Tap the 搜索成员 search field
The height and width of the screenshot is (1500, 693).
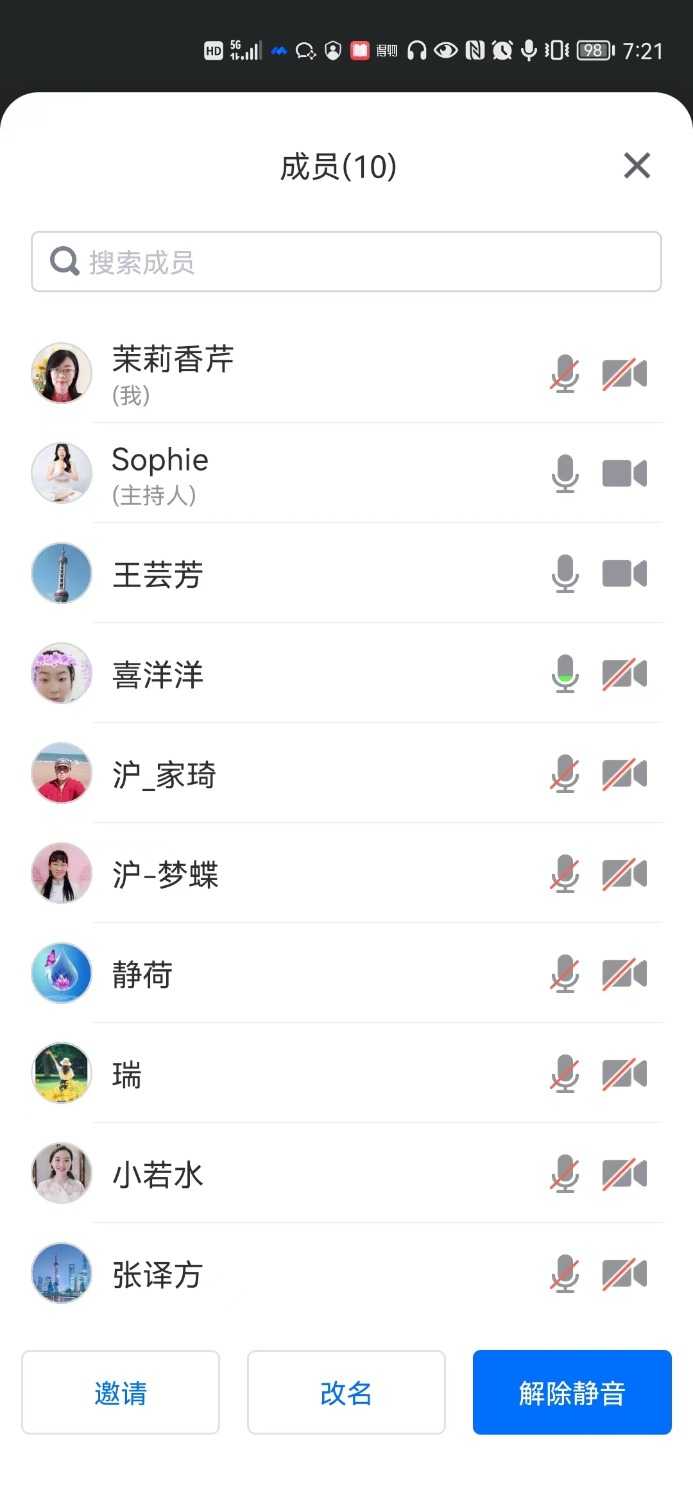tap(346, 262)
